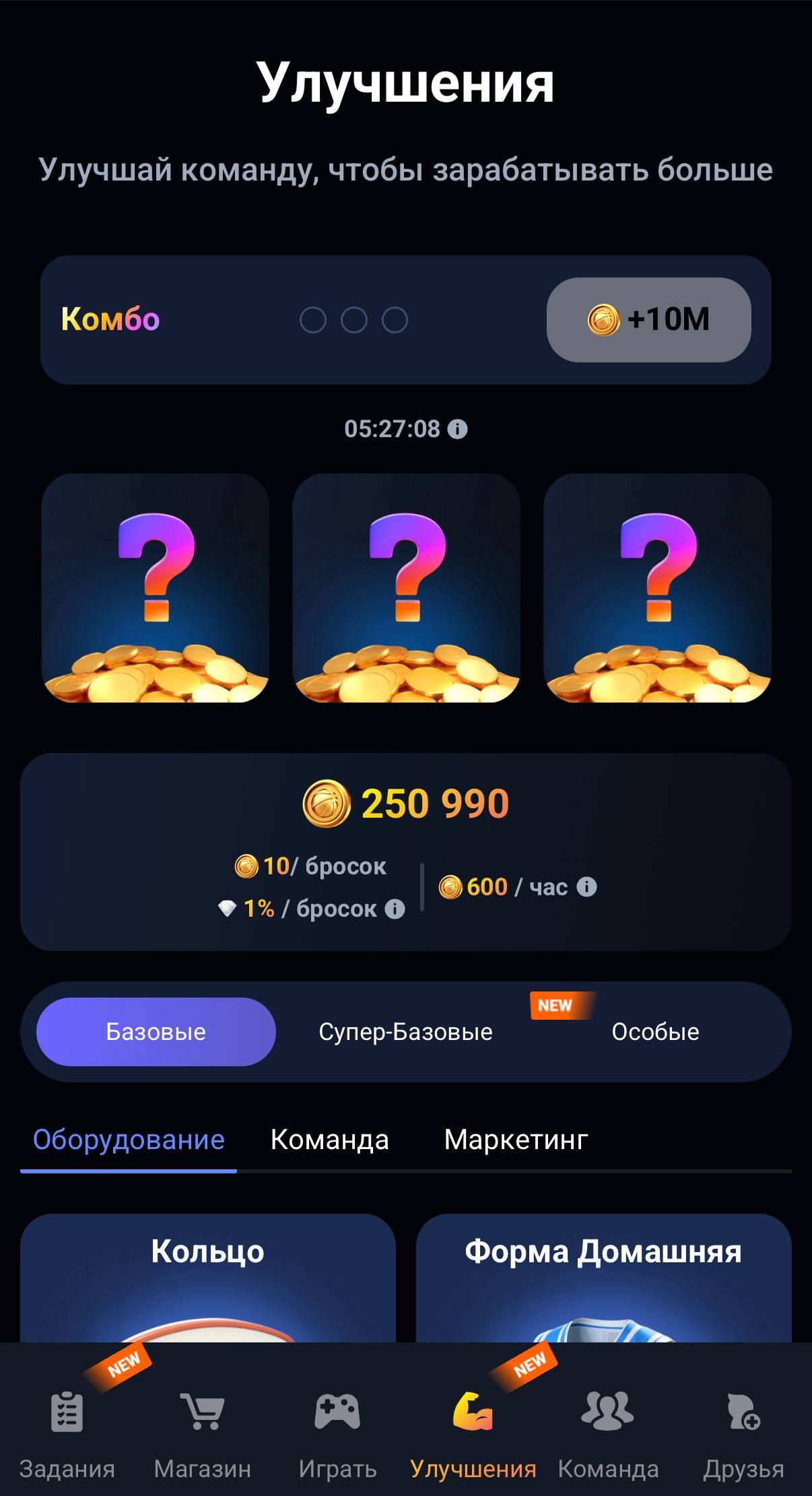Open the info tooltip next to the combo timer

tap(459, 429)
